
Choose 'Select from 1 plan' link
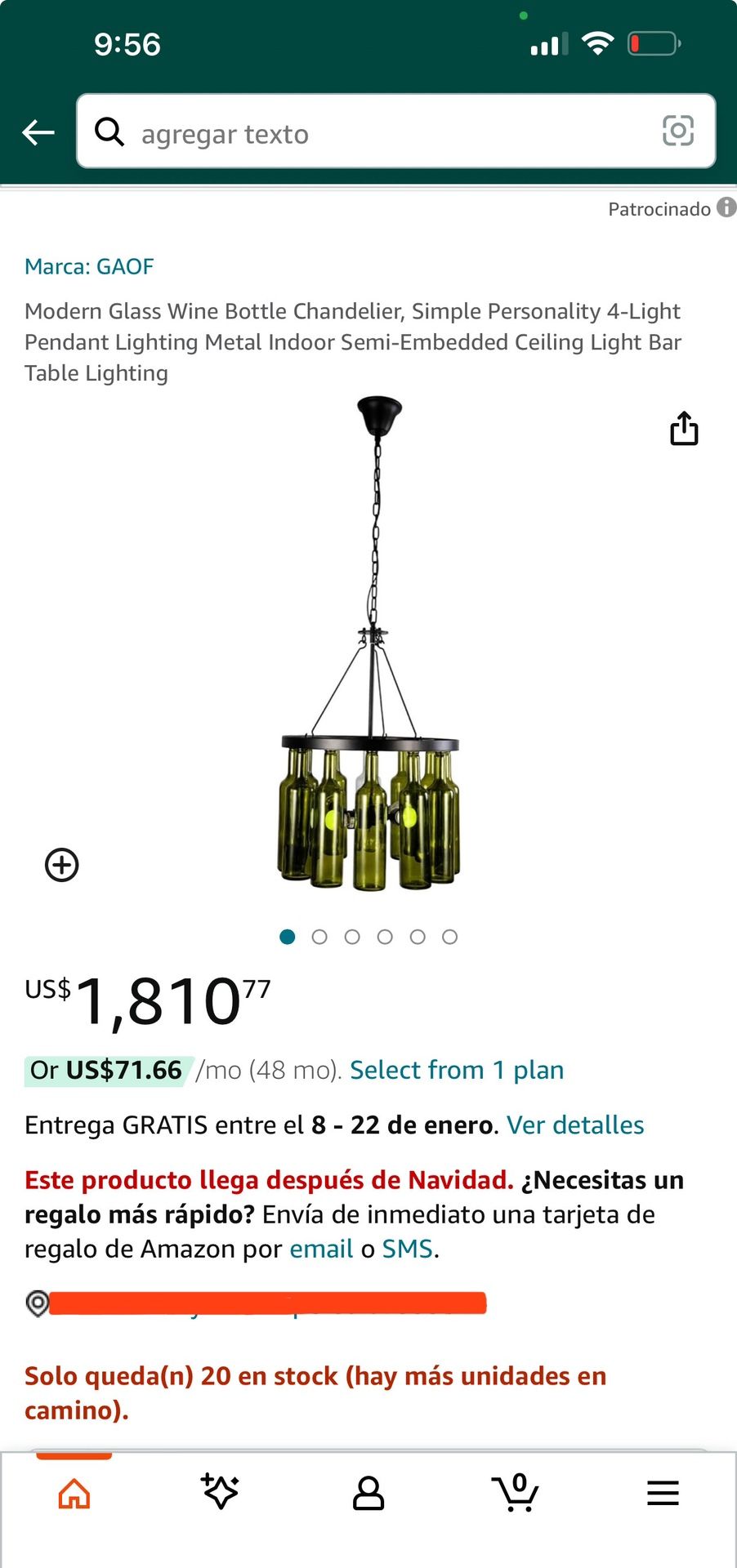[457, 1070]
